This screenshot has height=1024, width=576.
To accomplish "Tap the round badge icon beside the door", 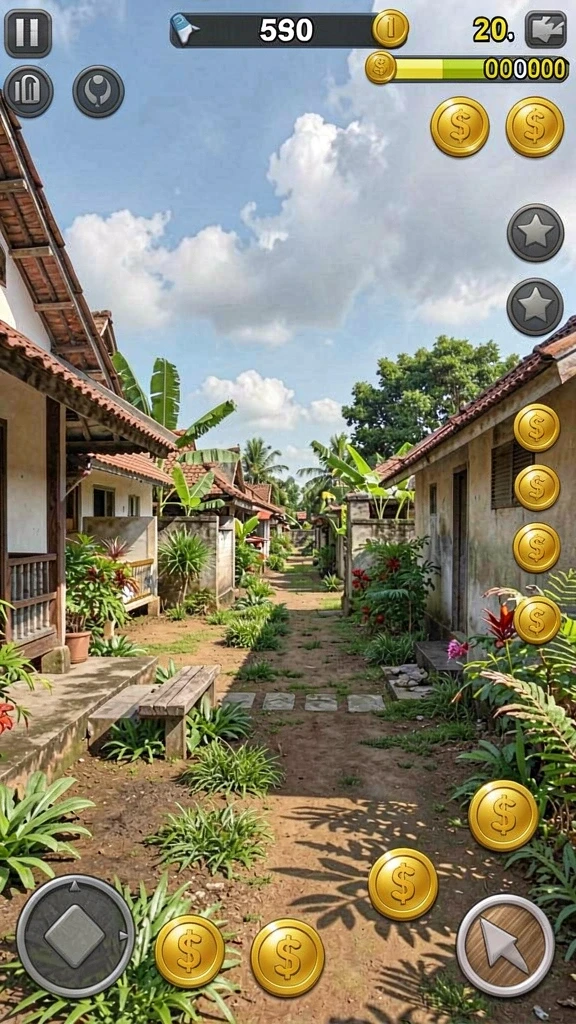I will pyautogui.click(x=98, y=91).
